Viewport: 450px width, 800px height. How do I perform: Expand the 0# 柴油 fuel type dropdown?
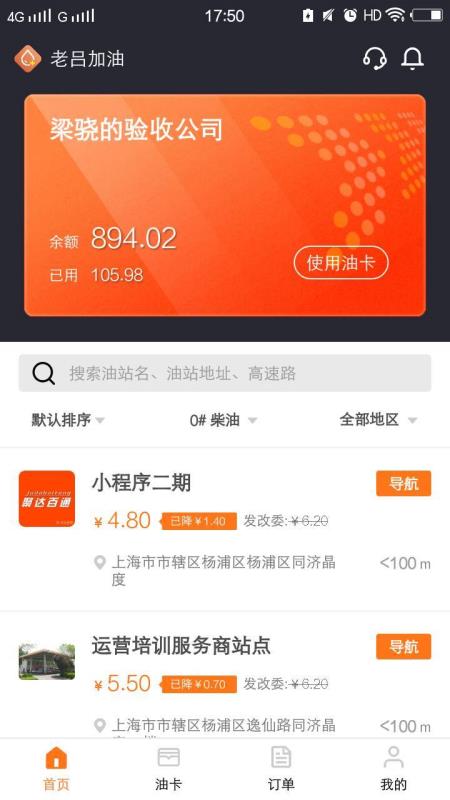pyautogui.click(x=223, y=420)
